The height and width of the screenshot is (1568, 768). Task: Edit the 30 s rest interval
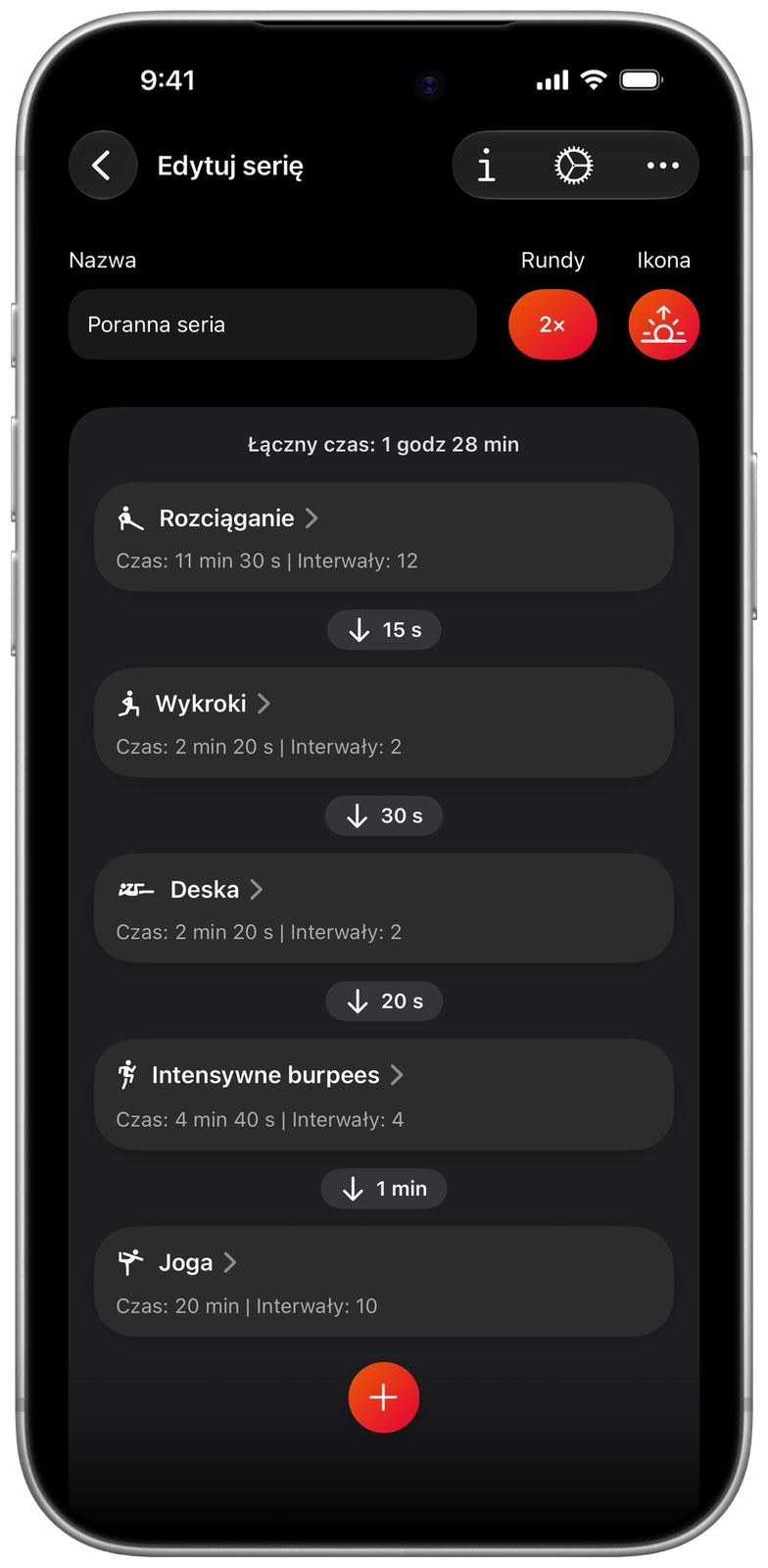(x=384, y=815)
